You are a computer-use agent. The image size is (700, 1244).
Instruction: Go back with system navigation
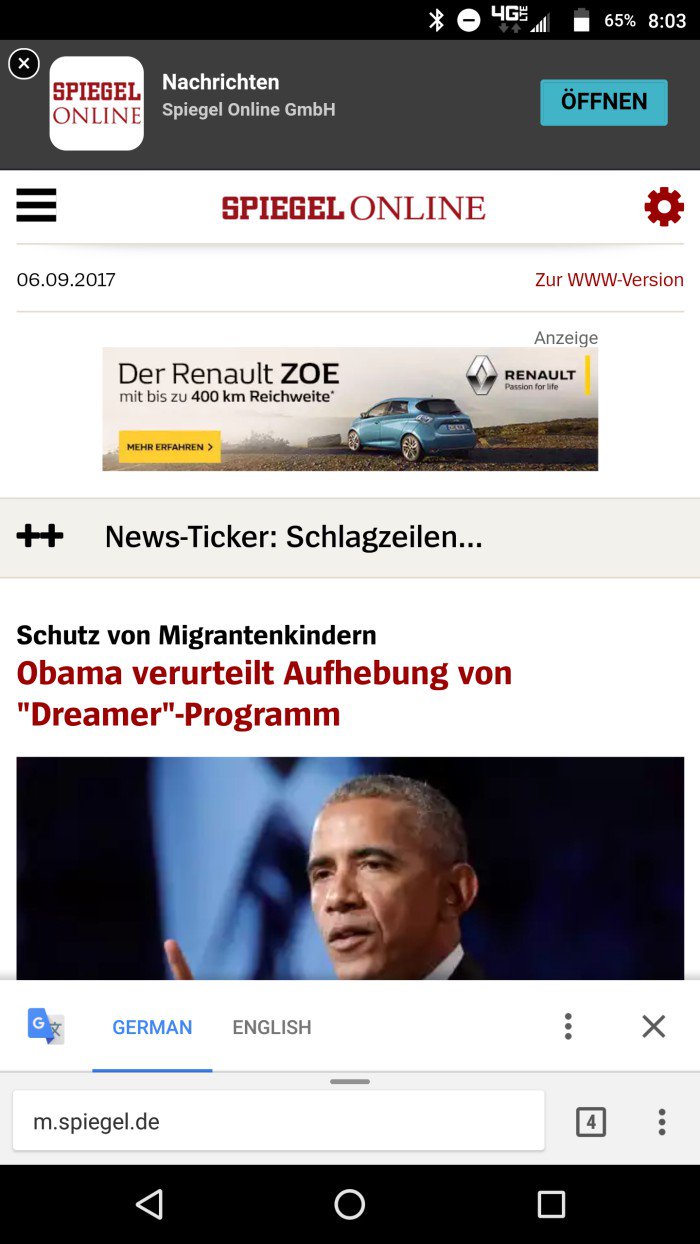[x=150, y=1204]
